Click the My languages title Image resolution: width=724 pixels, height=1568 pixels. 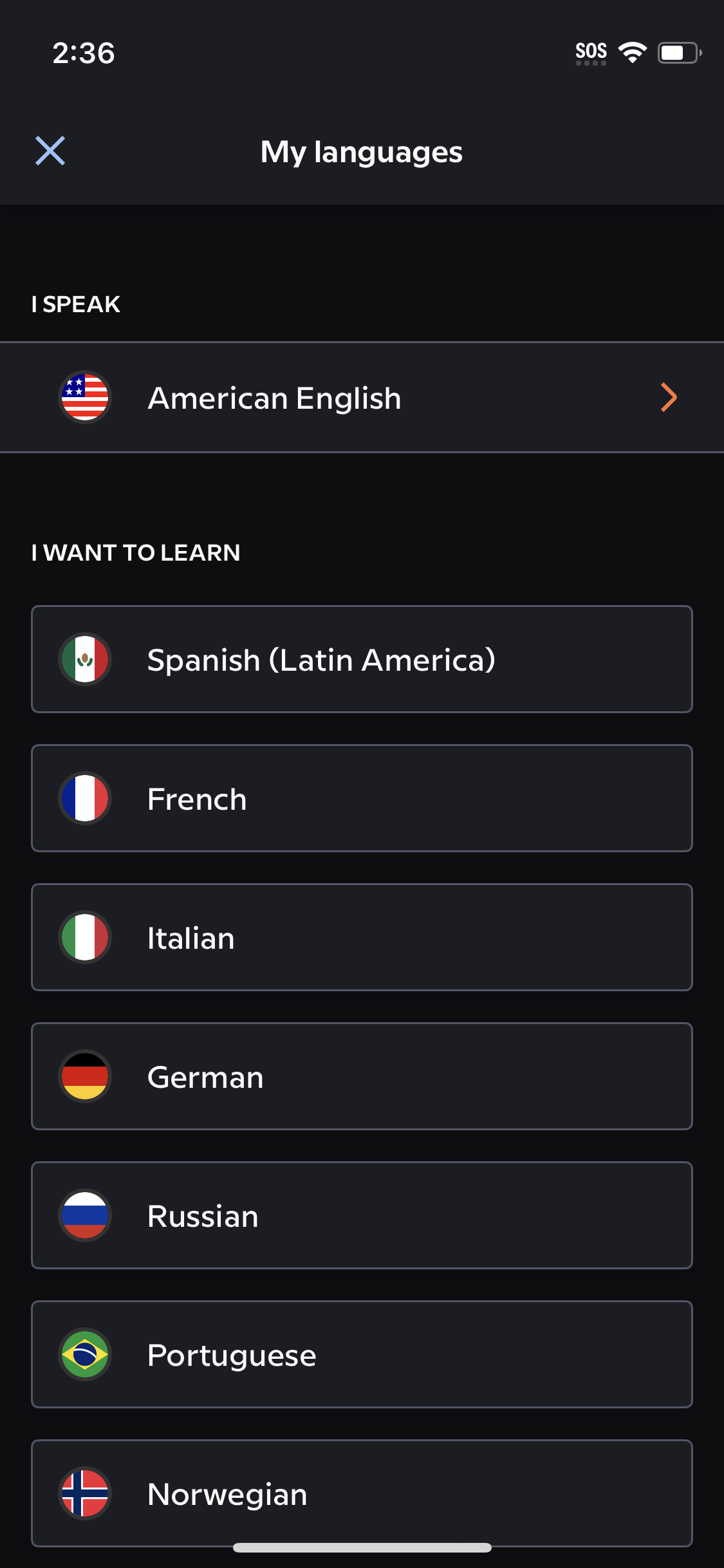pos(362,152)
